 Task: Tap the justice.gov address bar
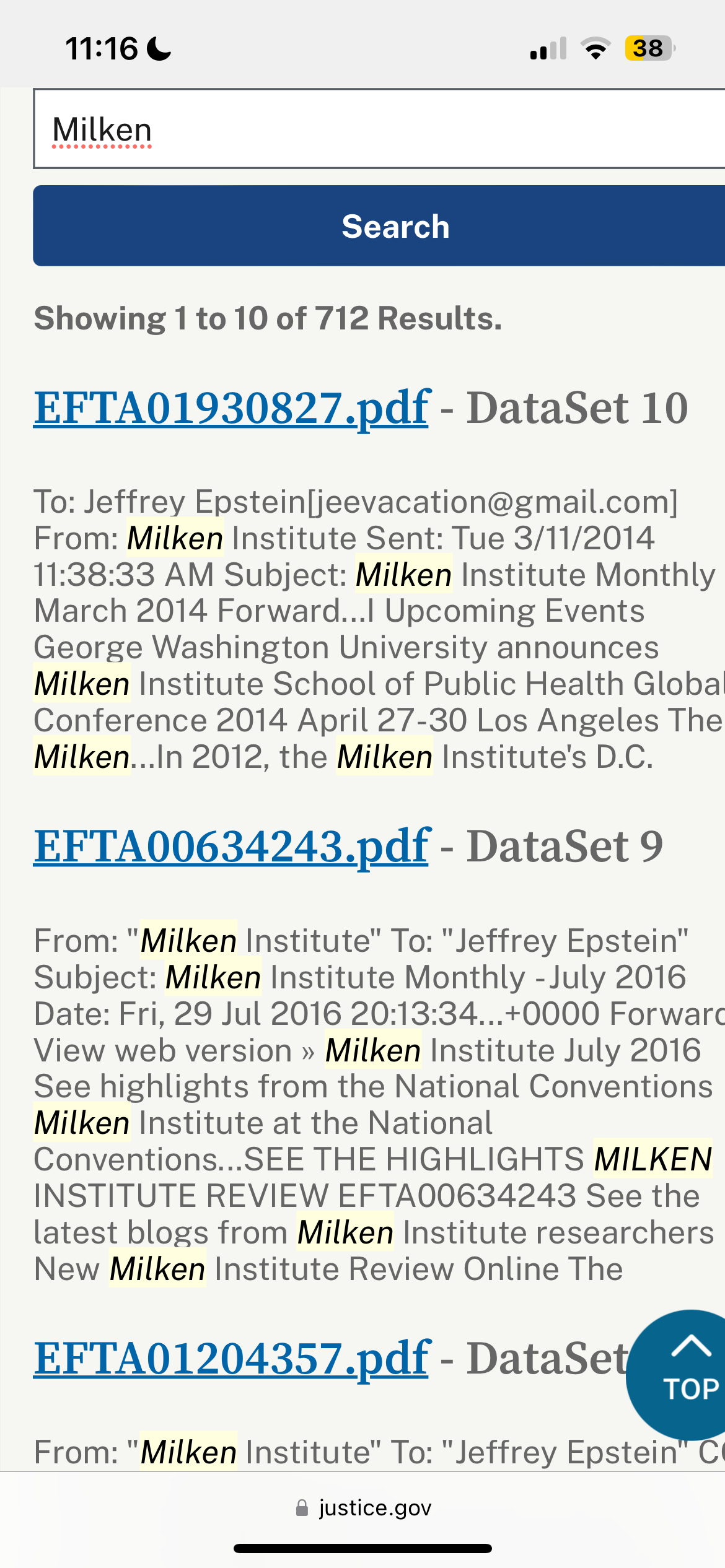tap(363, 1508)
